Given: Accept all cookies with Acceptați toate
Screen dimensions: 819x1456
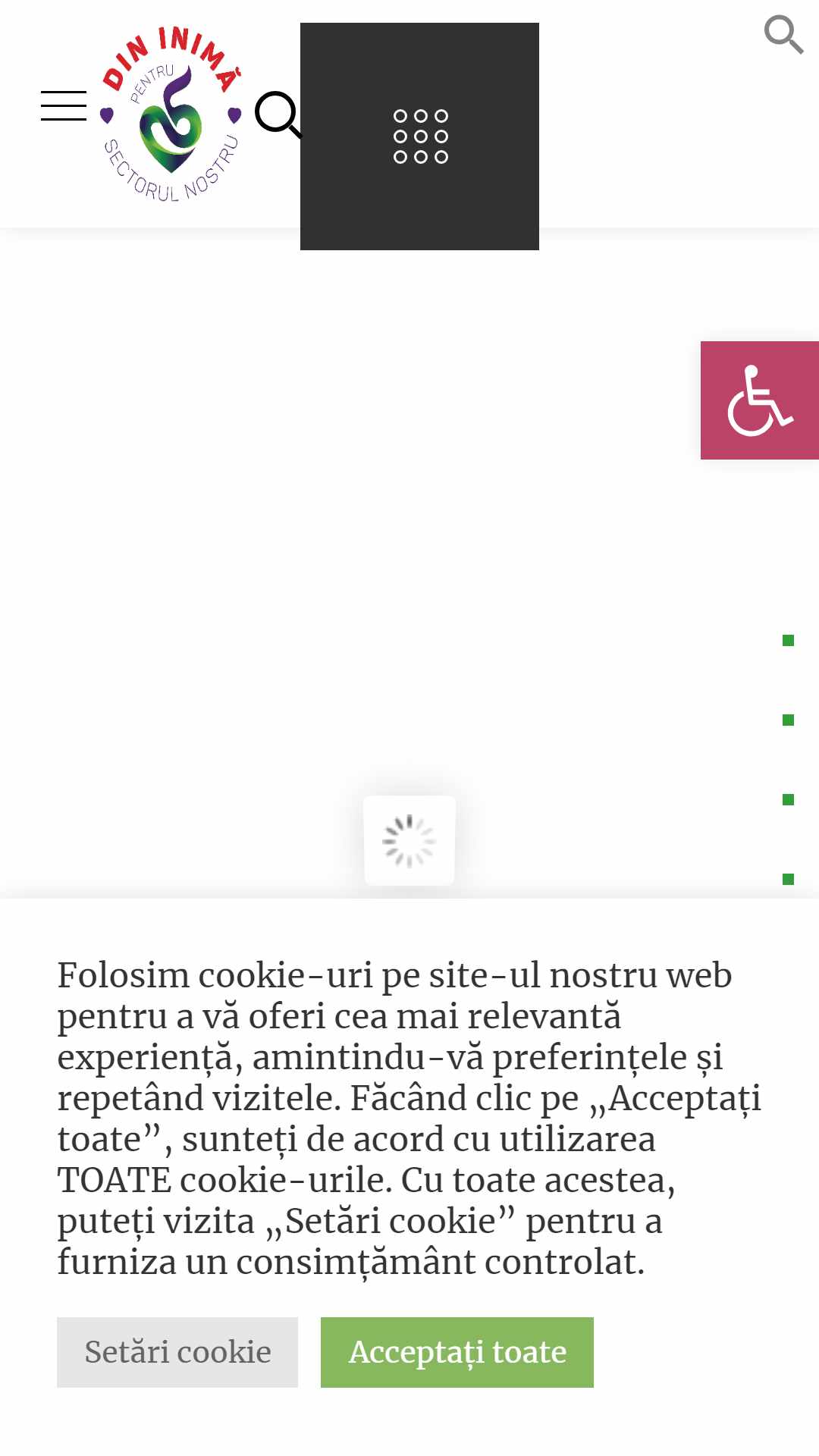Looking at the screenshot, I should (457, 1352).
